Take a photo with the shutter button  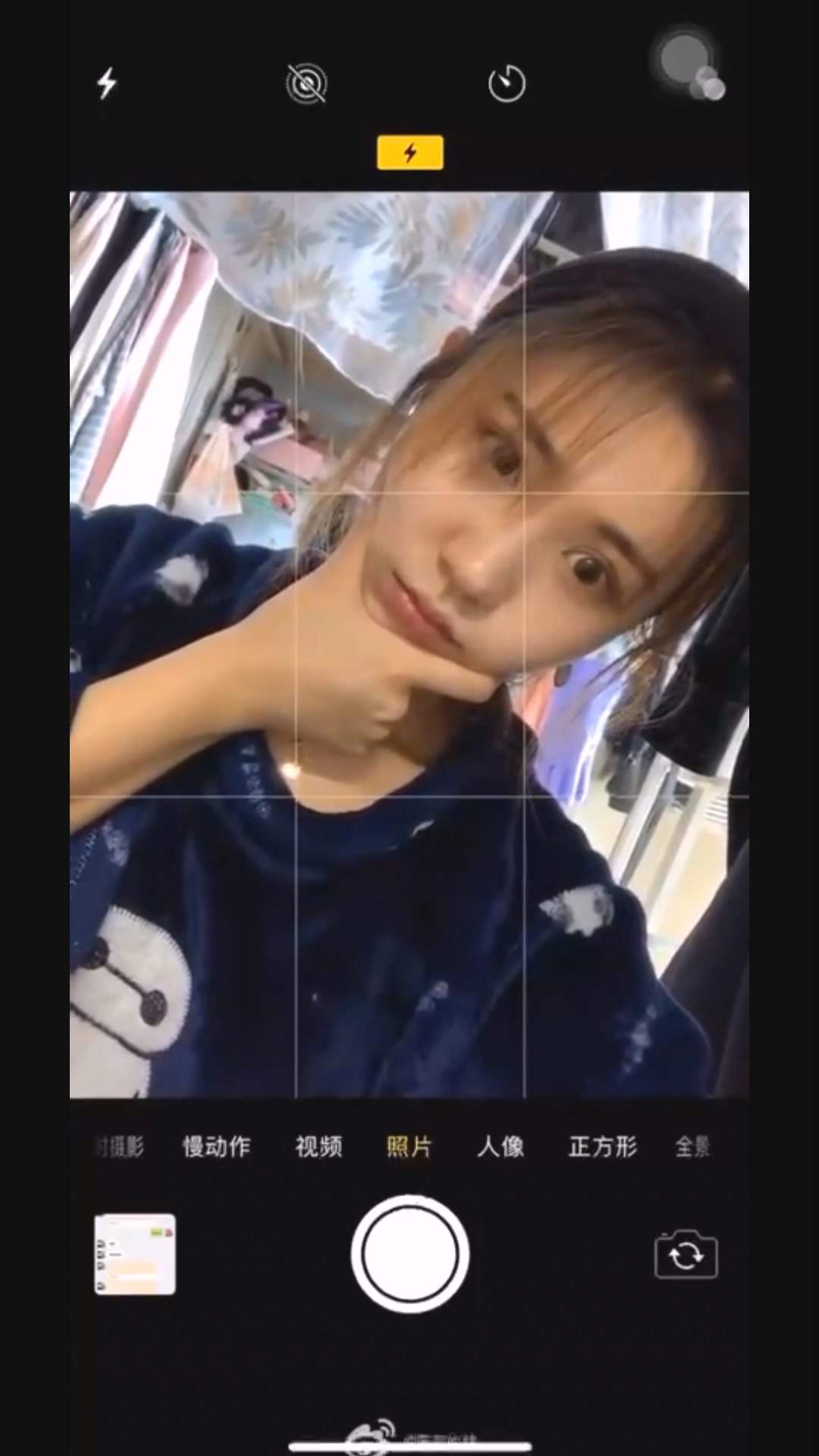[409, 1254]
